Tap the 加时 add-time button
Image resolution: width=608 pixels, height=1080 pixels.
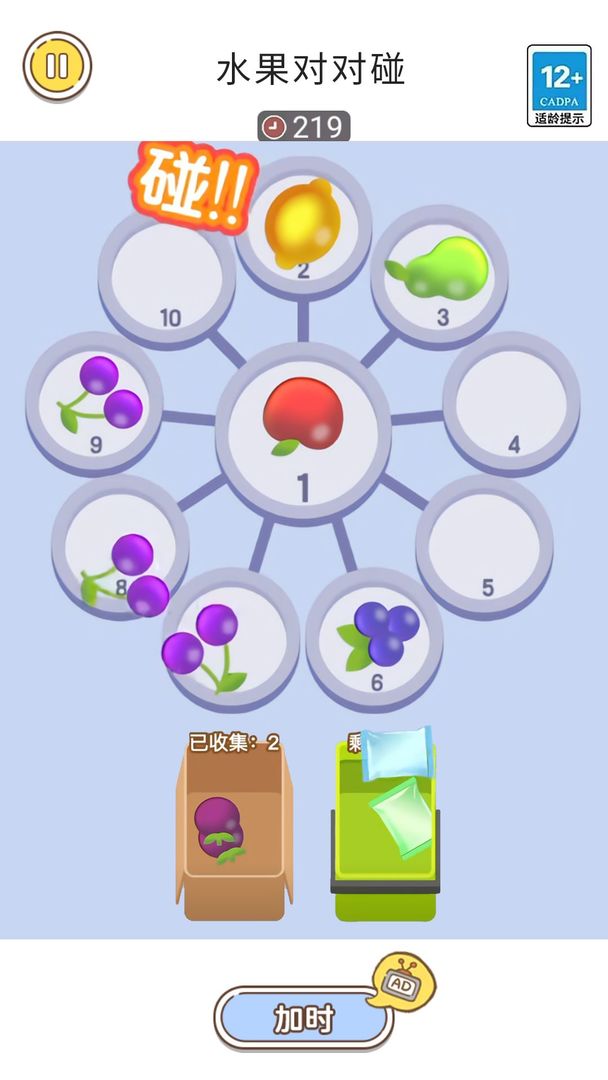(304, 1018)
